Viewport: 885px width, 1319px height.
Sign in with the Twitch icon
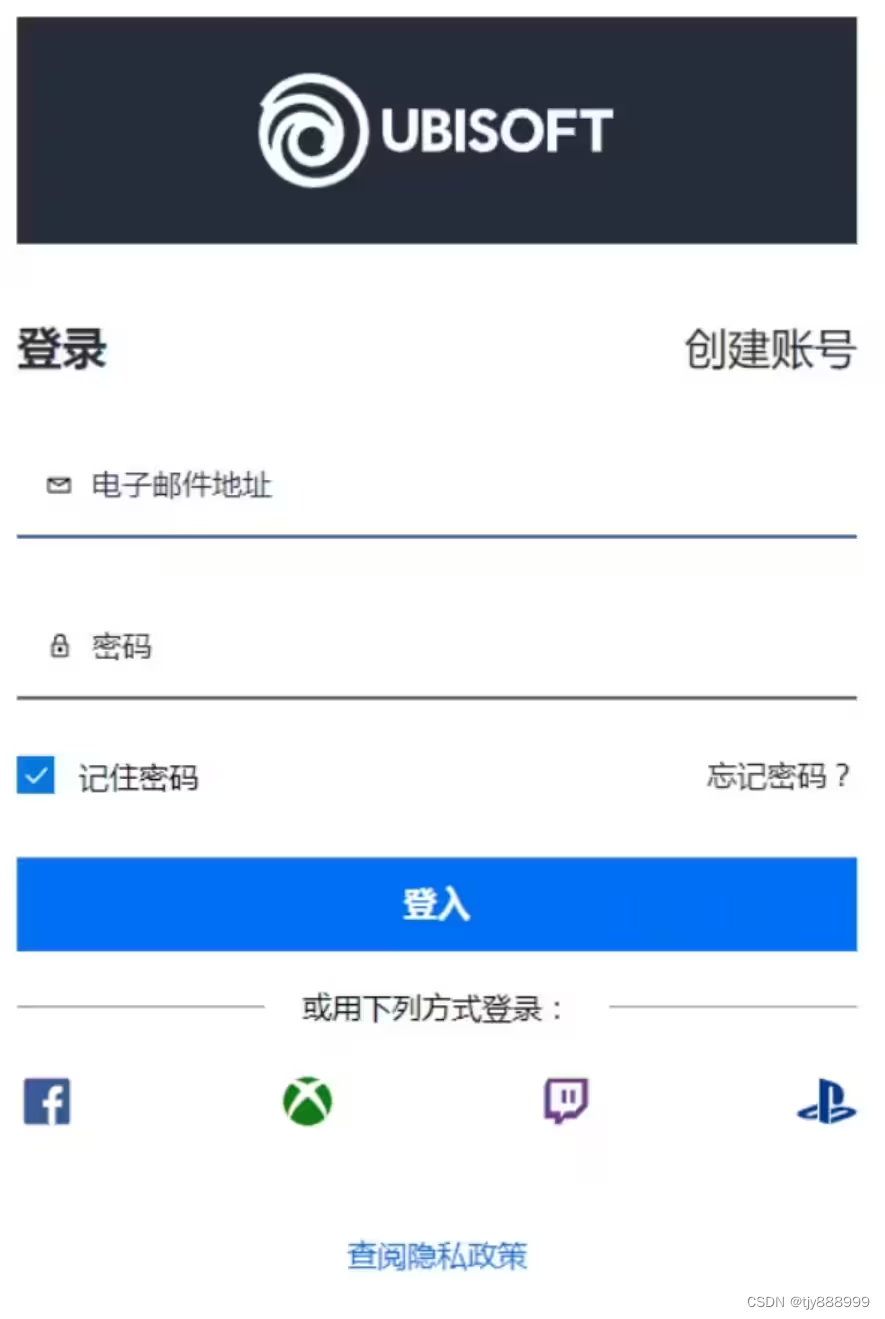[x=564, y=1102]
